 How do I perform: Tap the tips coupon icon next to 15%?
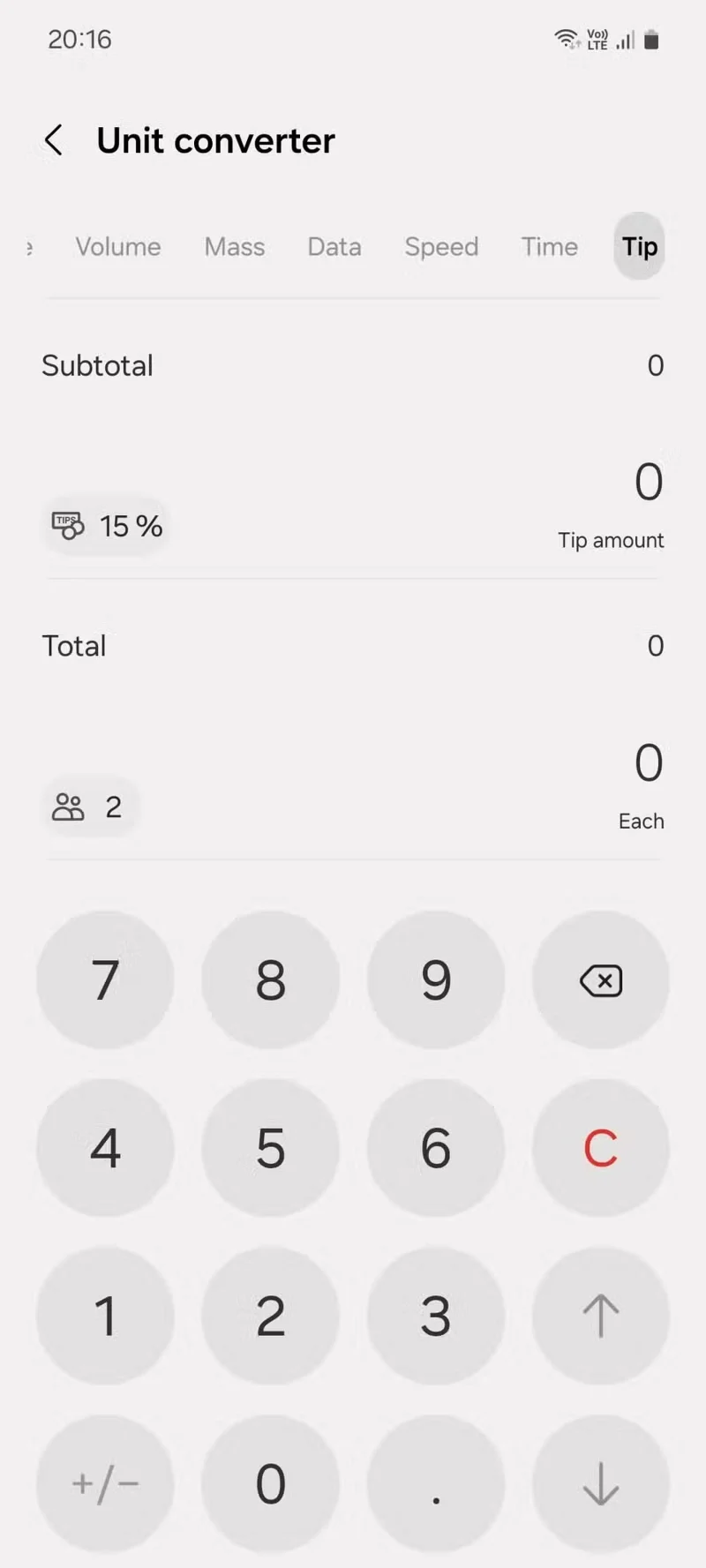pos(66,525)
